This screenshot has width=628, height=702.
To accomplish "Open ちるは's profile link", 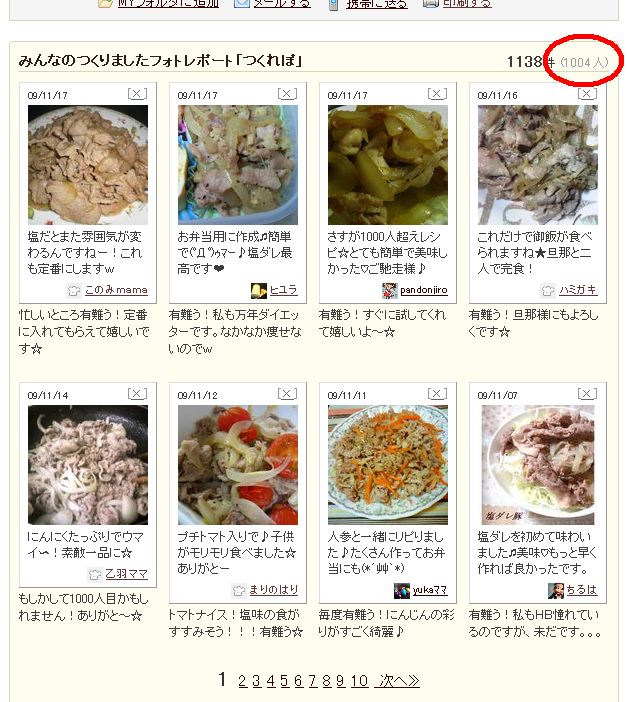I will click(581, 590).
